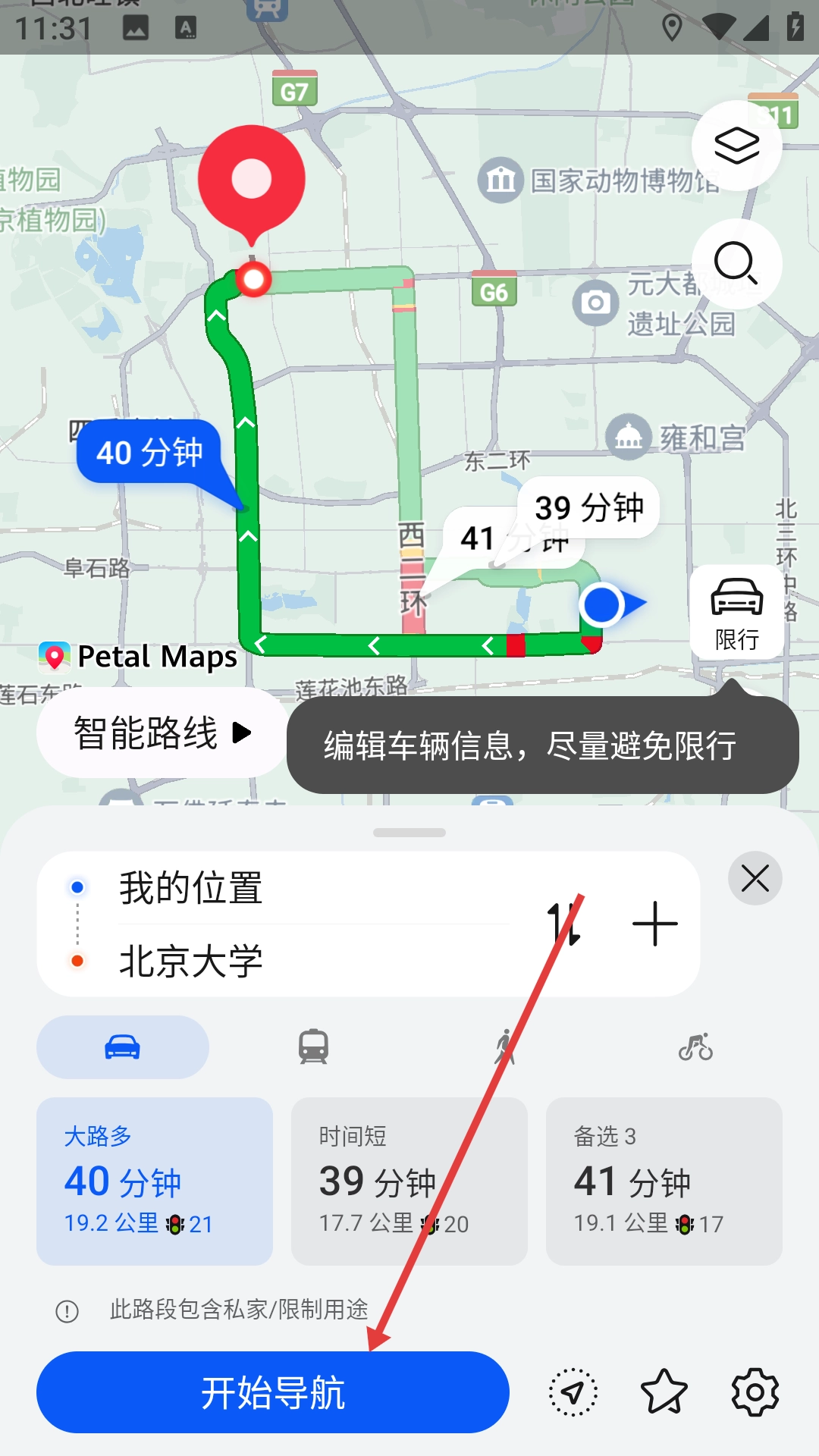The width and height of the screenshot is (819, 1456).
Task: Start simulated navigation with dotted arrow icon
Action: pos(573,1392)
